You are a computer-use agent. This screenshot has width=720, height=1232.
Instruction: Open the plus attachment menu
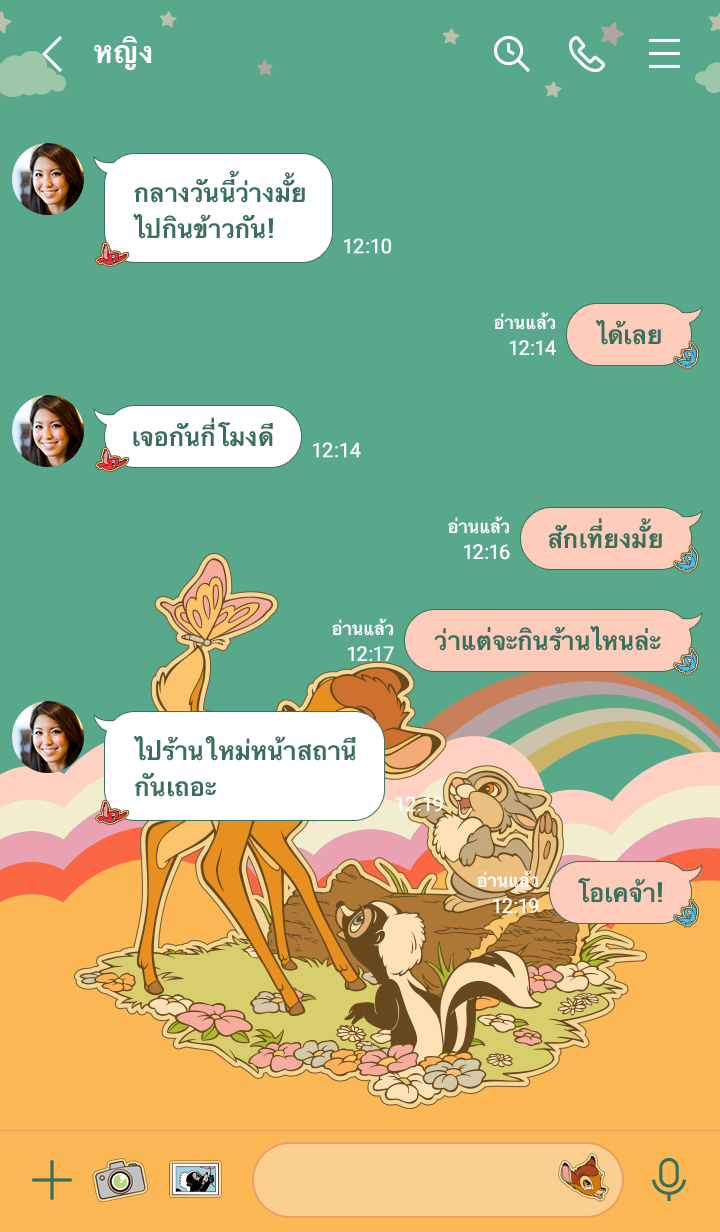(x=52, y=1180)
